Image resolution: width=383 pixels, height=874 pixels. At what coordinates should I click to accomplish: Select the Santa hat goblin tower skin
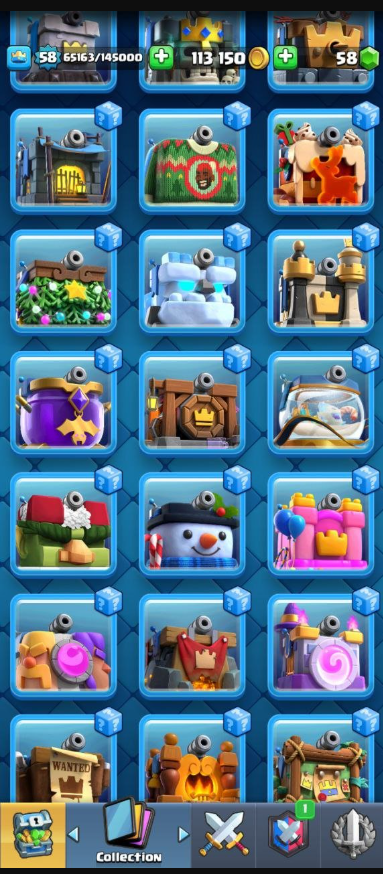point(63,525)
